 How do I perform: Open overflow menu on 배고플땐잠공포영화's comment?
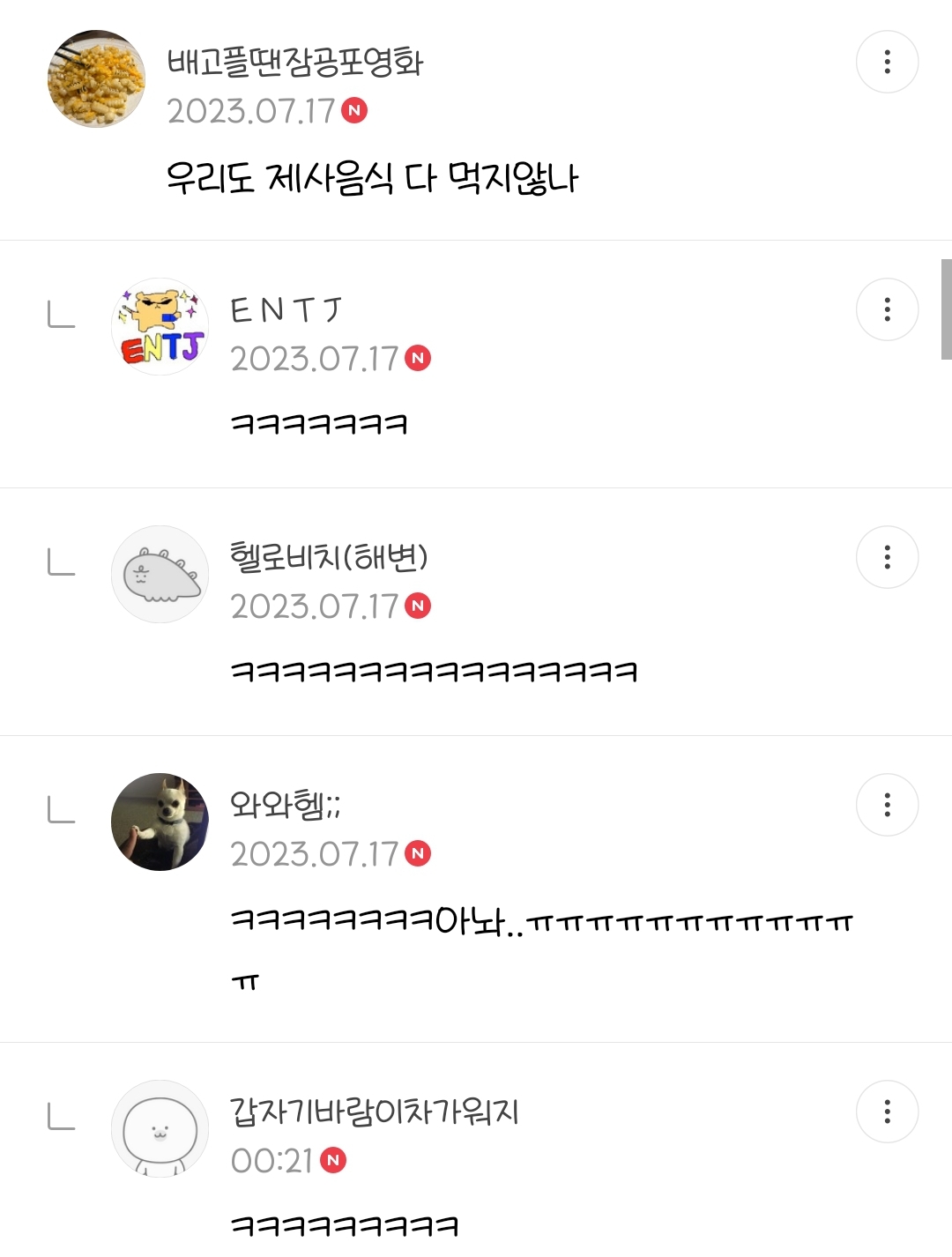tap(887, 62)
